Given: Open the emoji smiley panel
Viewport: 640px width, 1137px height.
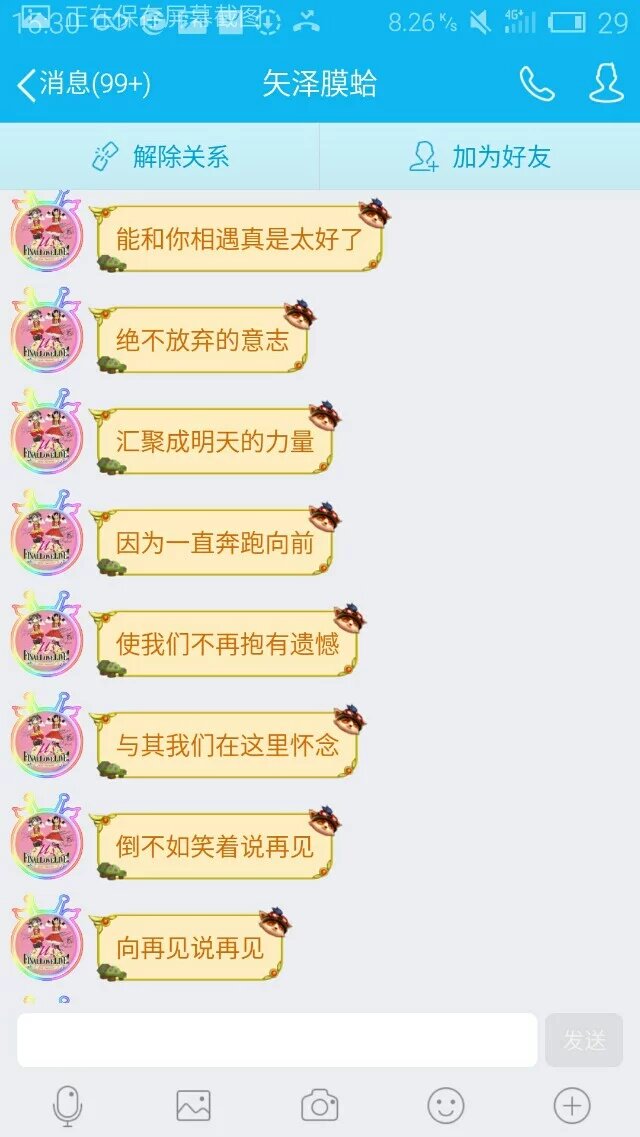Looking at the screenshot, I should [446, 1105].
